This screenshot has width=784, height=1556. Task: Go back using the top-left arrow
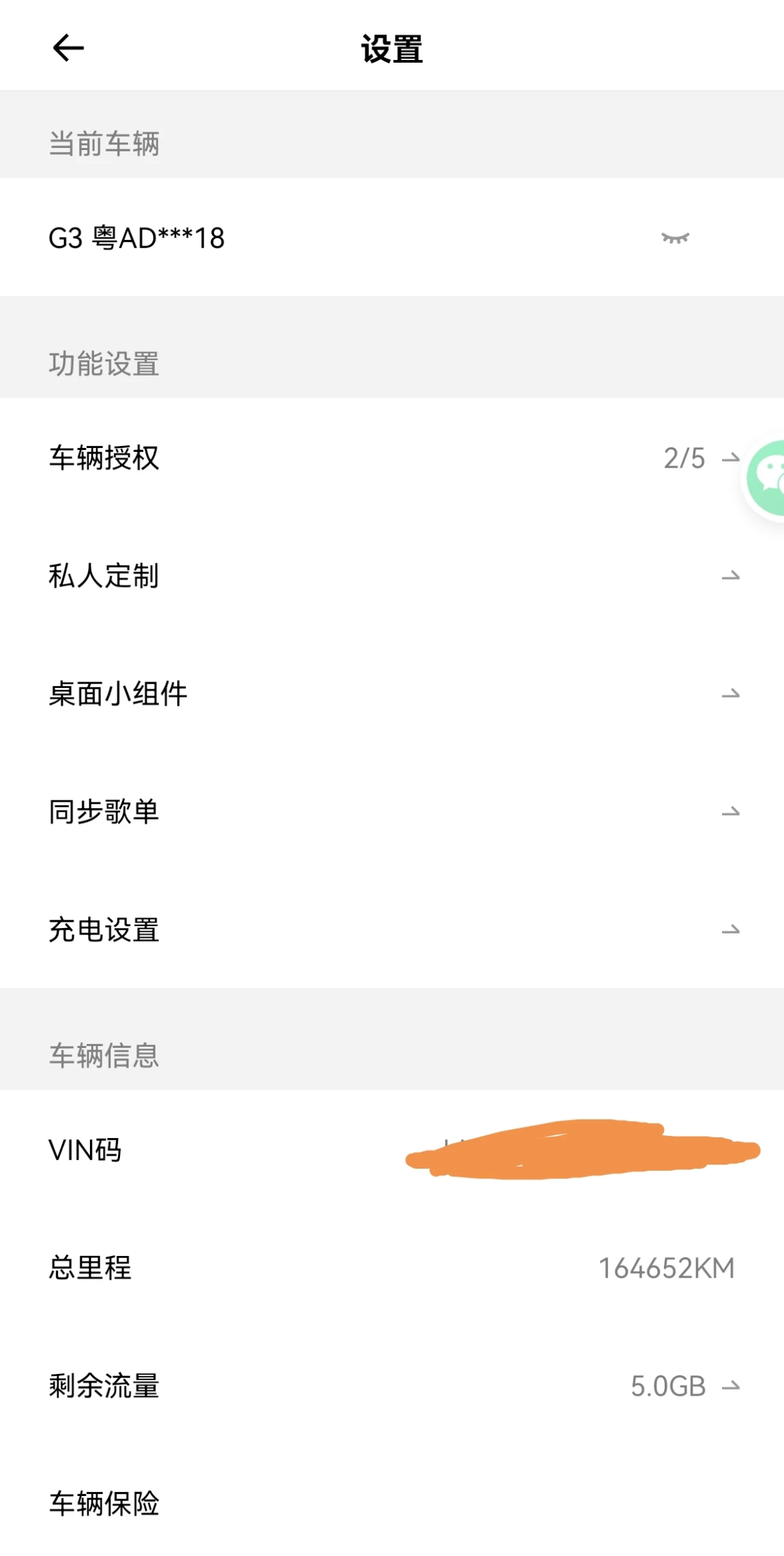point(68,48)
